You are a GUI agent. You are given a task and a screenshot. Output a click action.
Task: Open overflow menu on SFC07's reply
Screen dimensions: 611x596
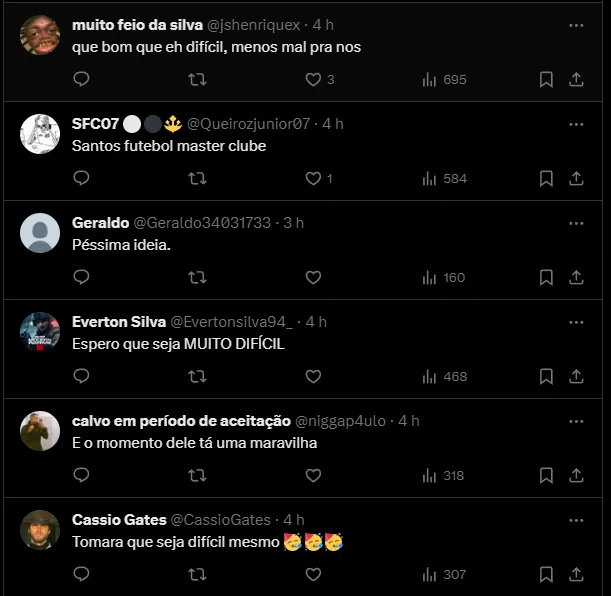click(576, 124)
